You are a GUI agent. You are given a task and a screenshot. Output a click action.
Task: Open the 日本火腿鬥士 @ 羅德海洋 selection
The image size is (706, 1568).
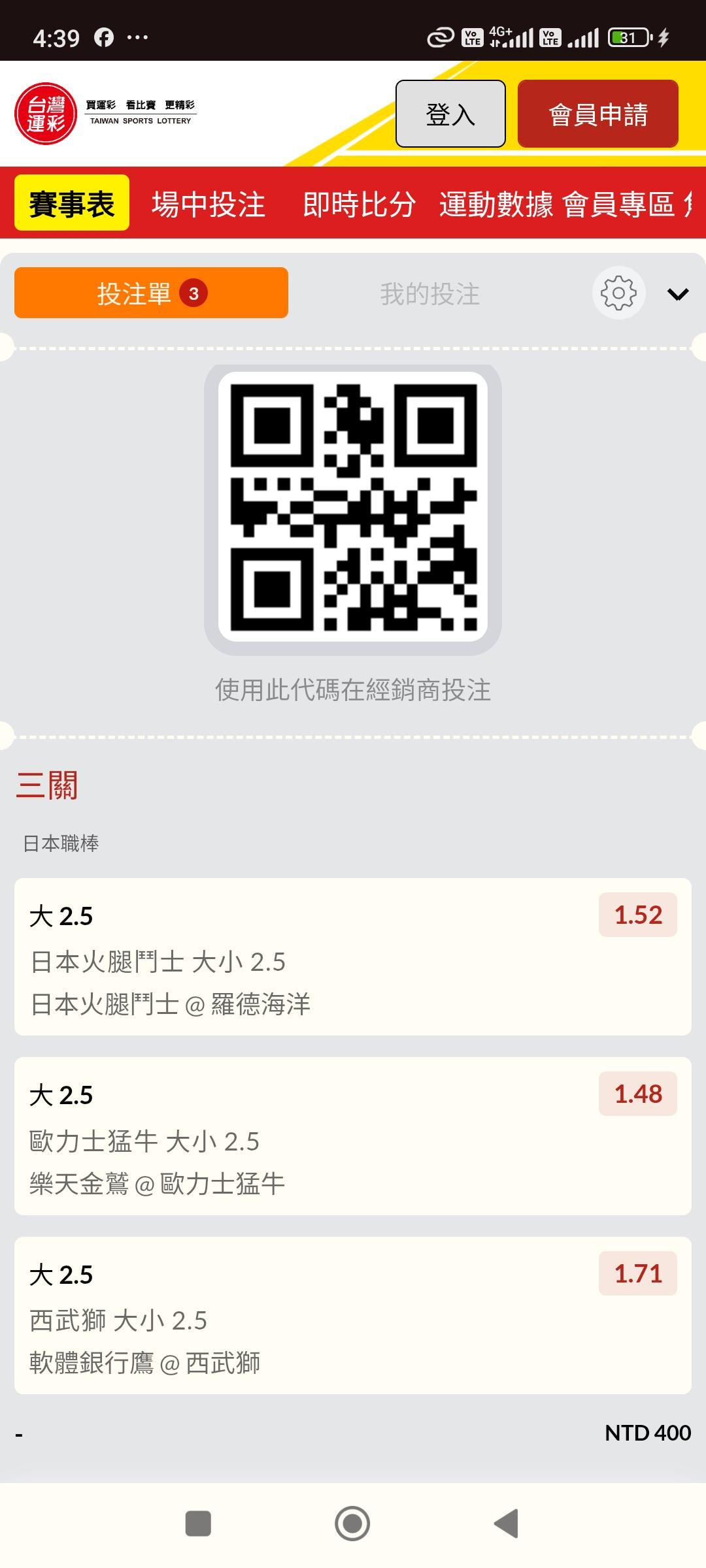click(x=353, y=956)
